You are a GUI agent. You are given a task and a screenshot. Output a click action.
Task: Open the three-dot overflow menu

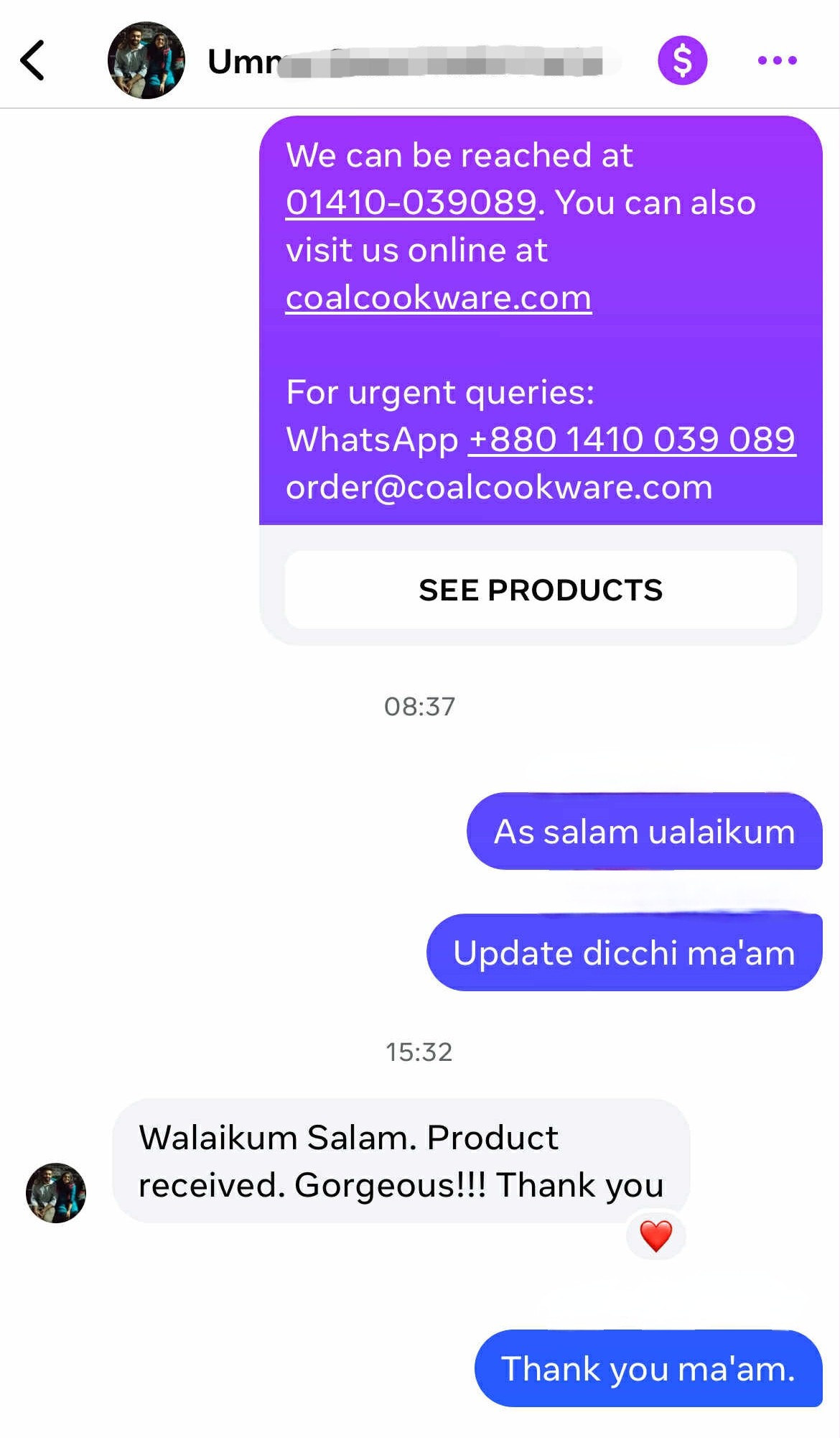point(777,60)
